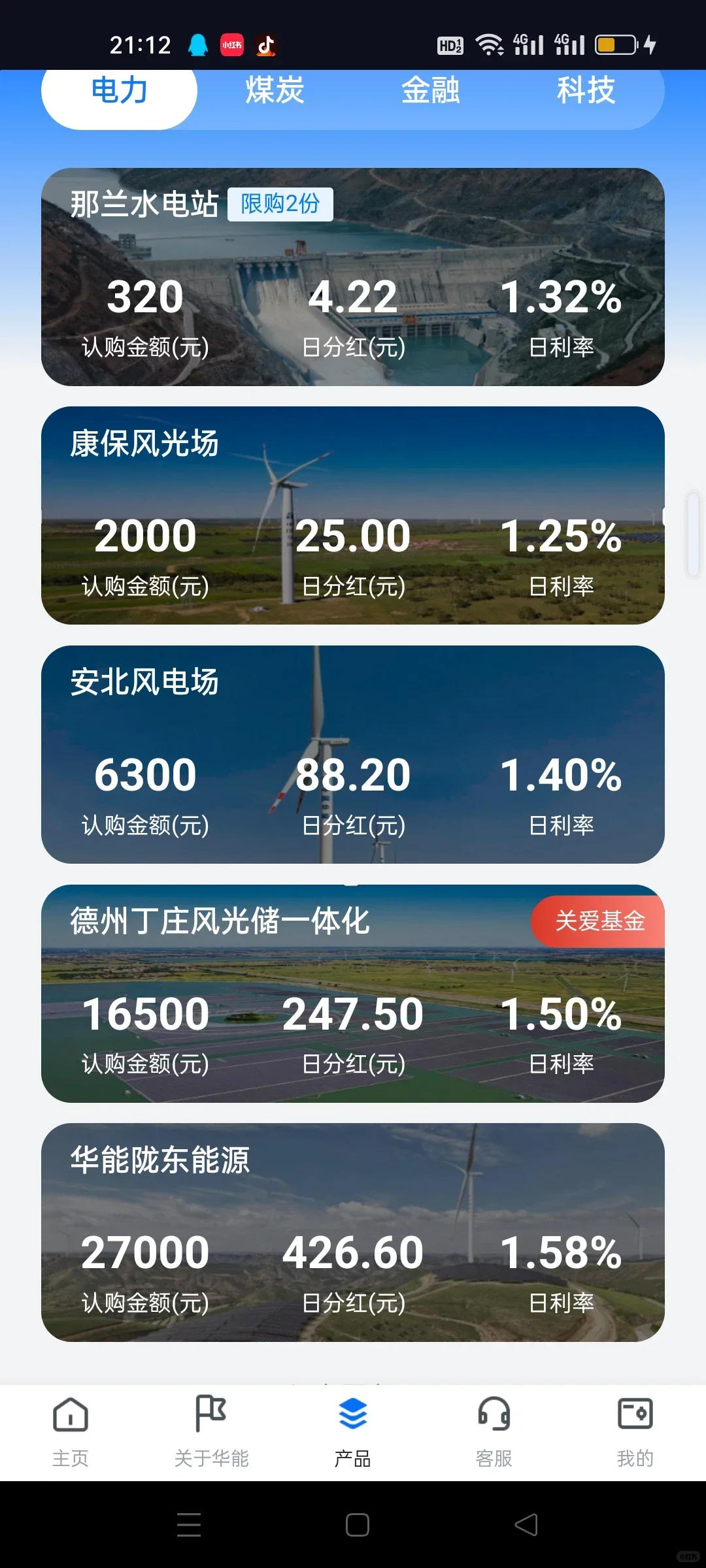
Task: Tap the system back button
Action: (x=526, y=1525)
